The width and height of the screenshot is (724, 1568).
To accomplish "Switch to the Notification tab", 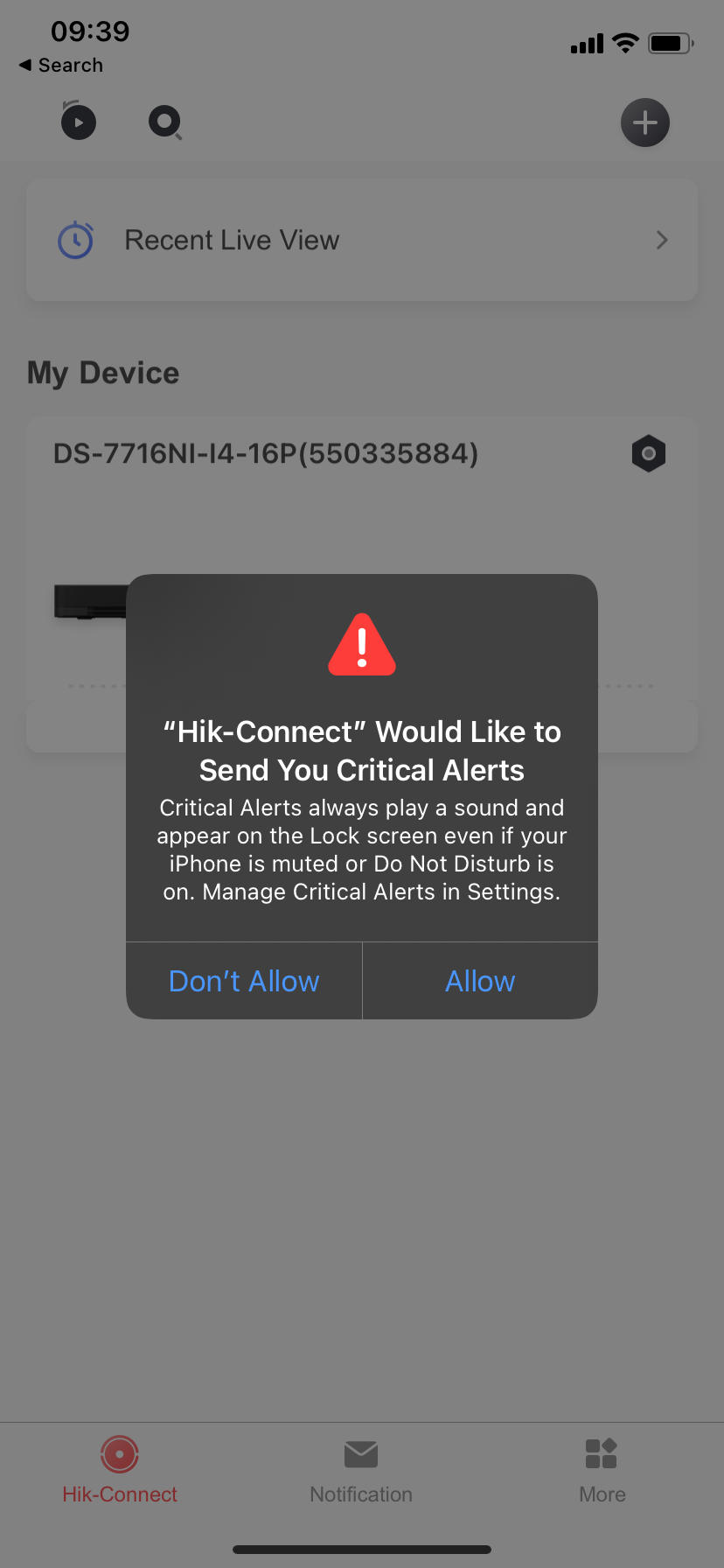I will point(361,1471).
